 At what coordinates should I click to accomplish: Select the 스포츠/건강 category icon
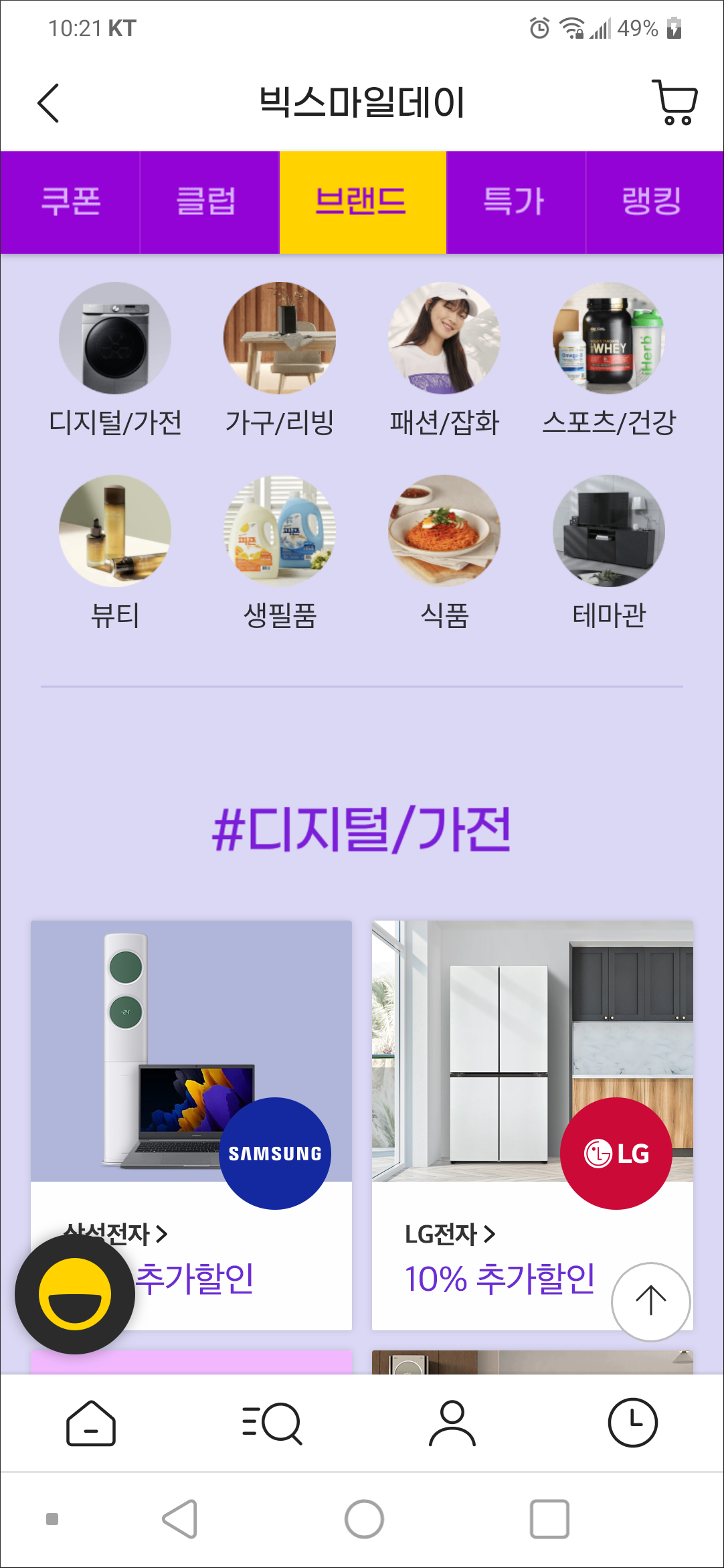point(608,338)
